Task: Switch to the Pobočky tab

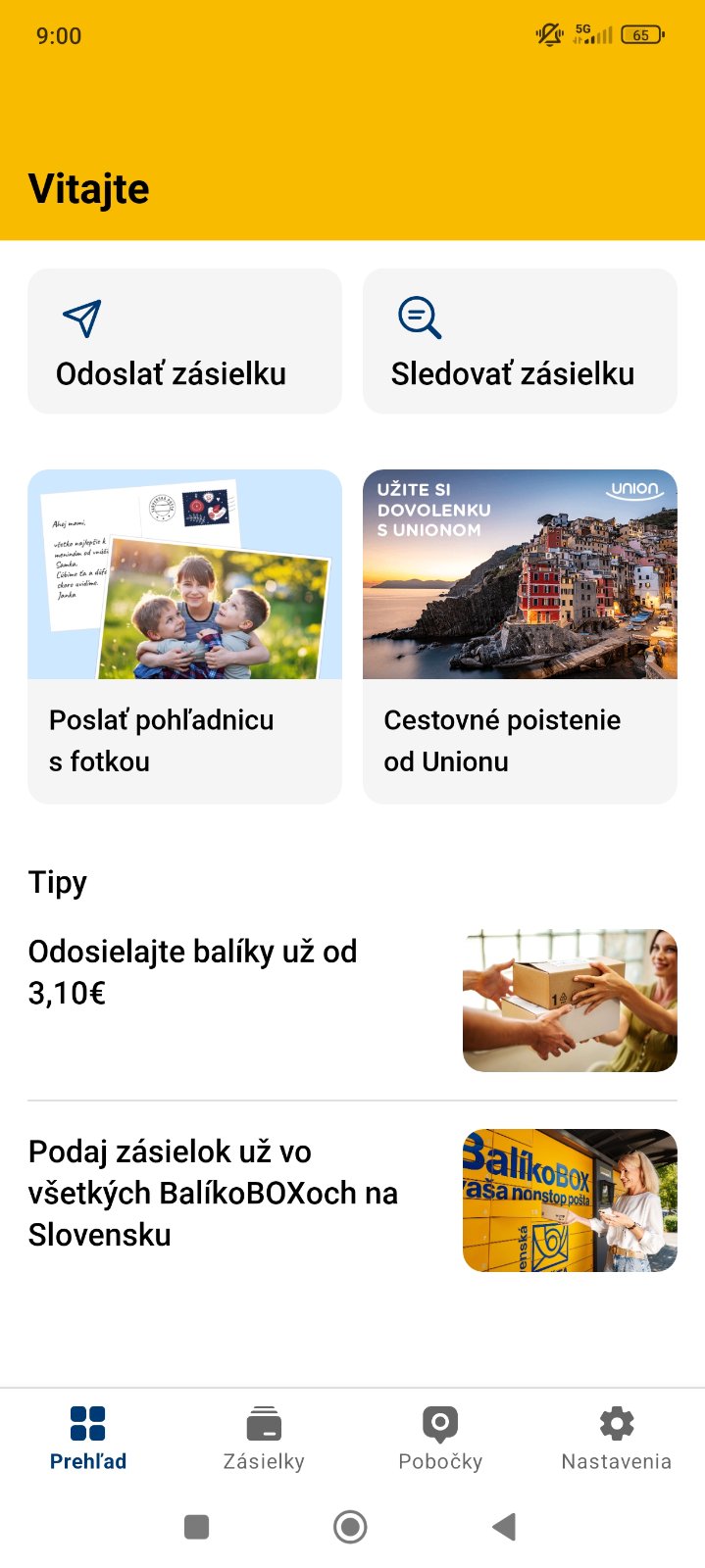Action: click(x=440, y=1437)
